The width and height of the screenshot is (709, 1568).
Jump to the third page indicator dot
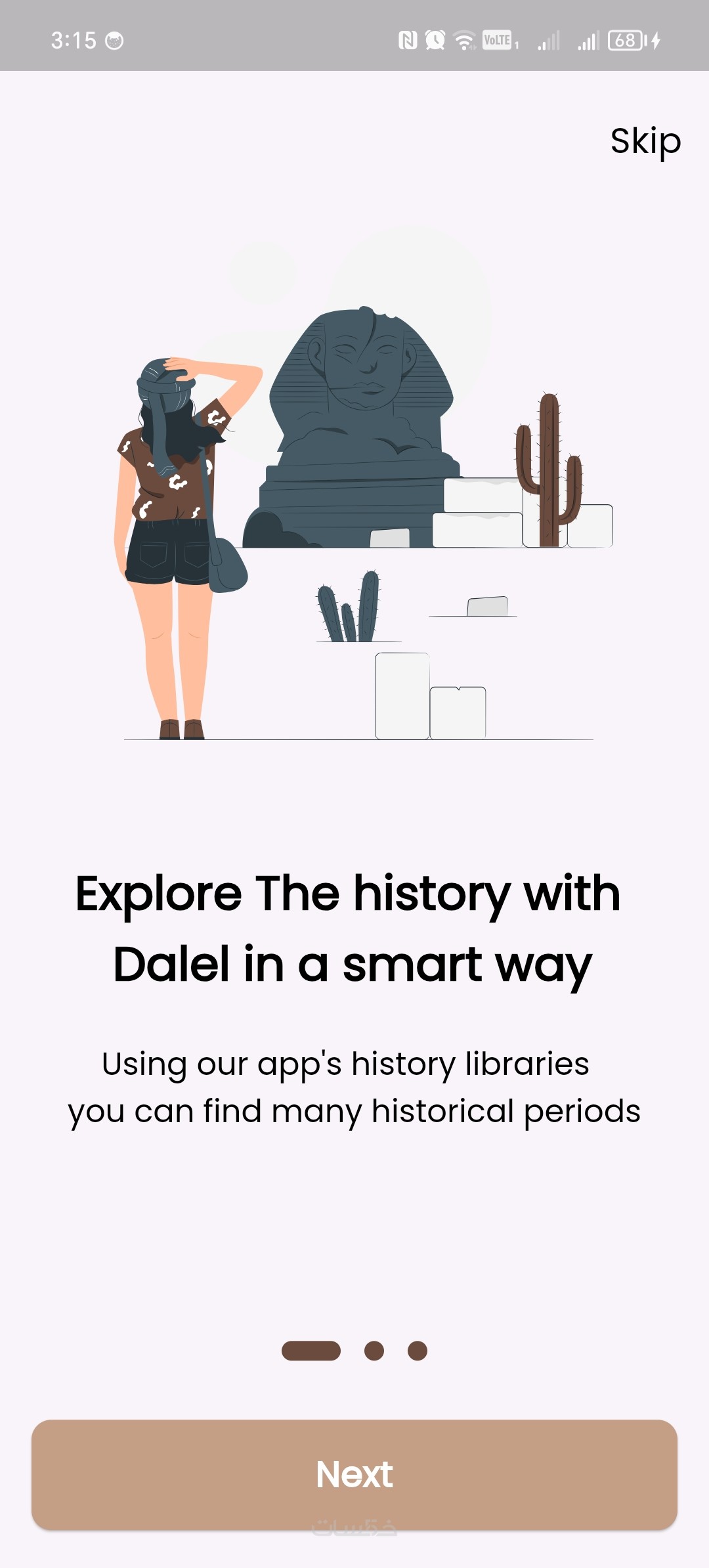coord(418,1351)
